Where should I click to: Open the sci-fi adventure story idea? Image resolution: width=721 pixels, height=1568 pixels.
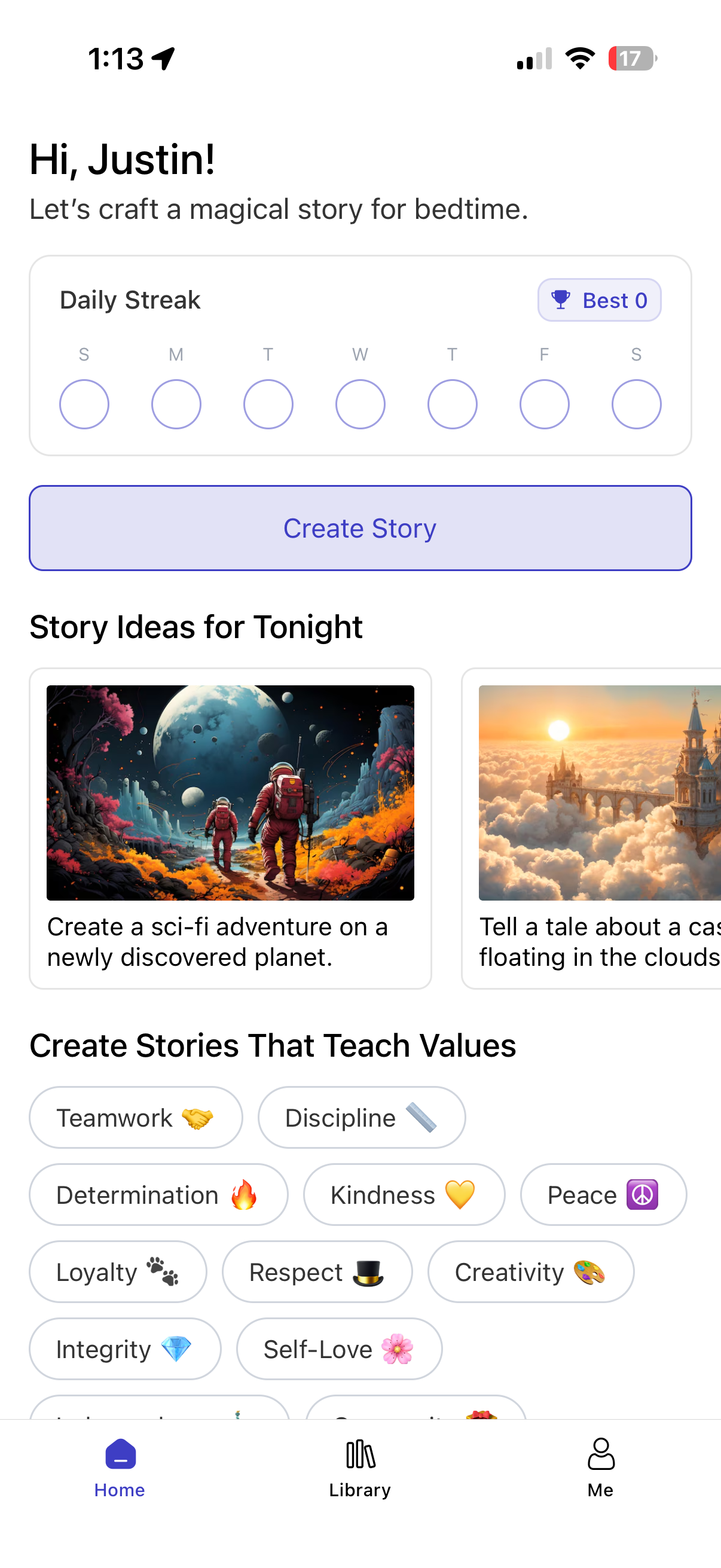pos(230,827)
